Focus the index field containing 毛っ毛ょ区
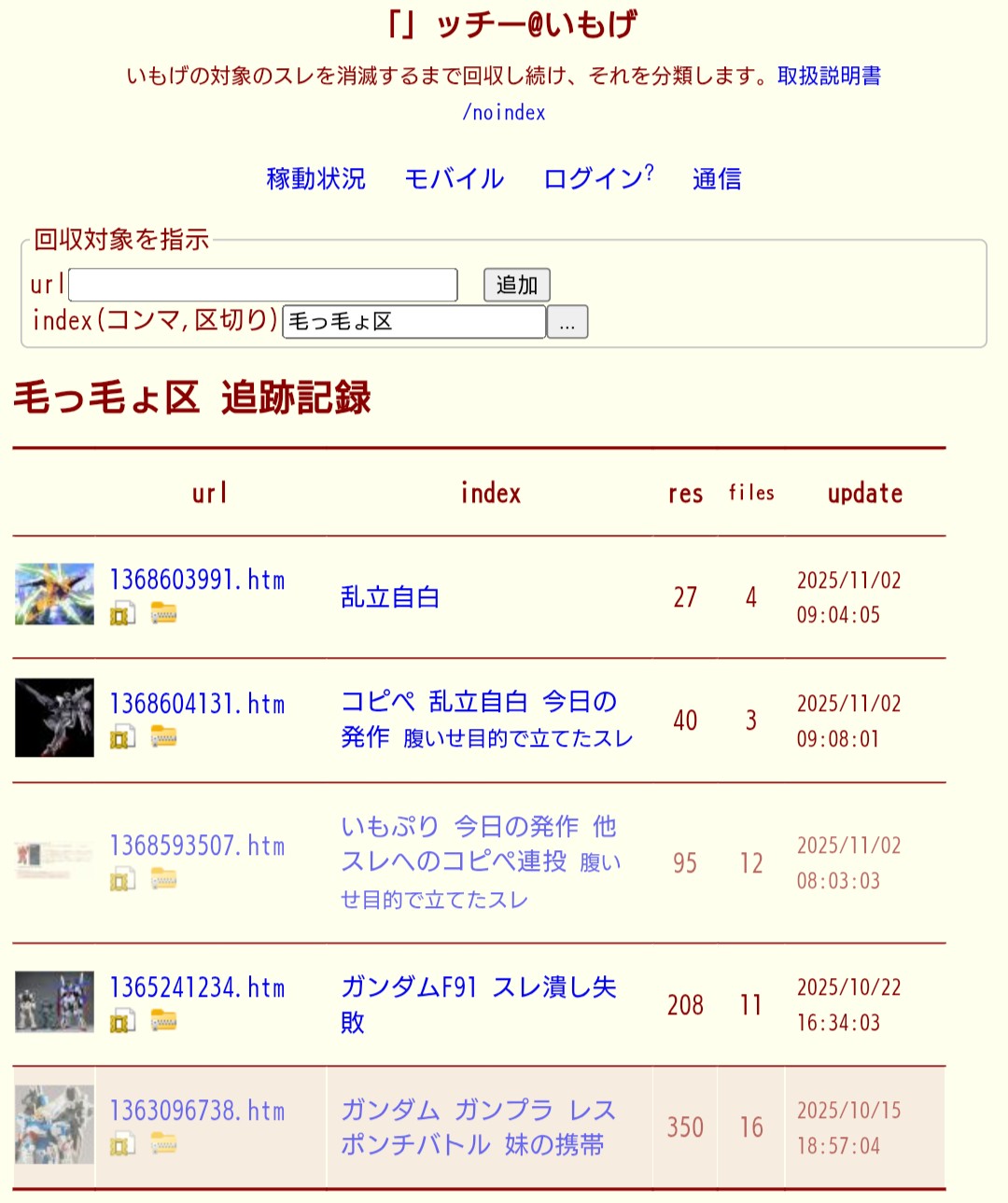This screenshot has width=1008, height=1203. pos(413,322)
